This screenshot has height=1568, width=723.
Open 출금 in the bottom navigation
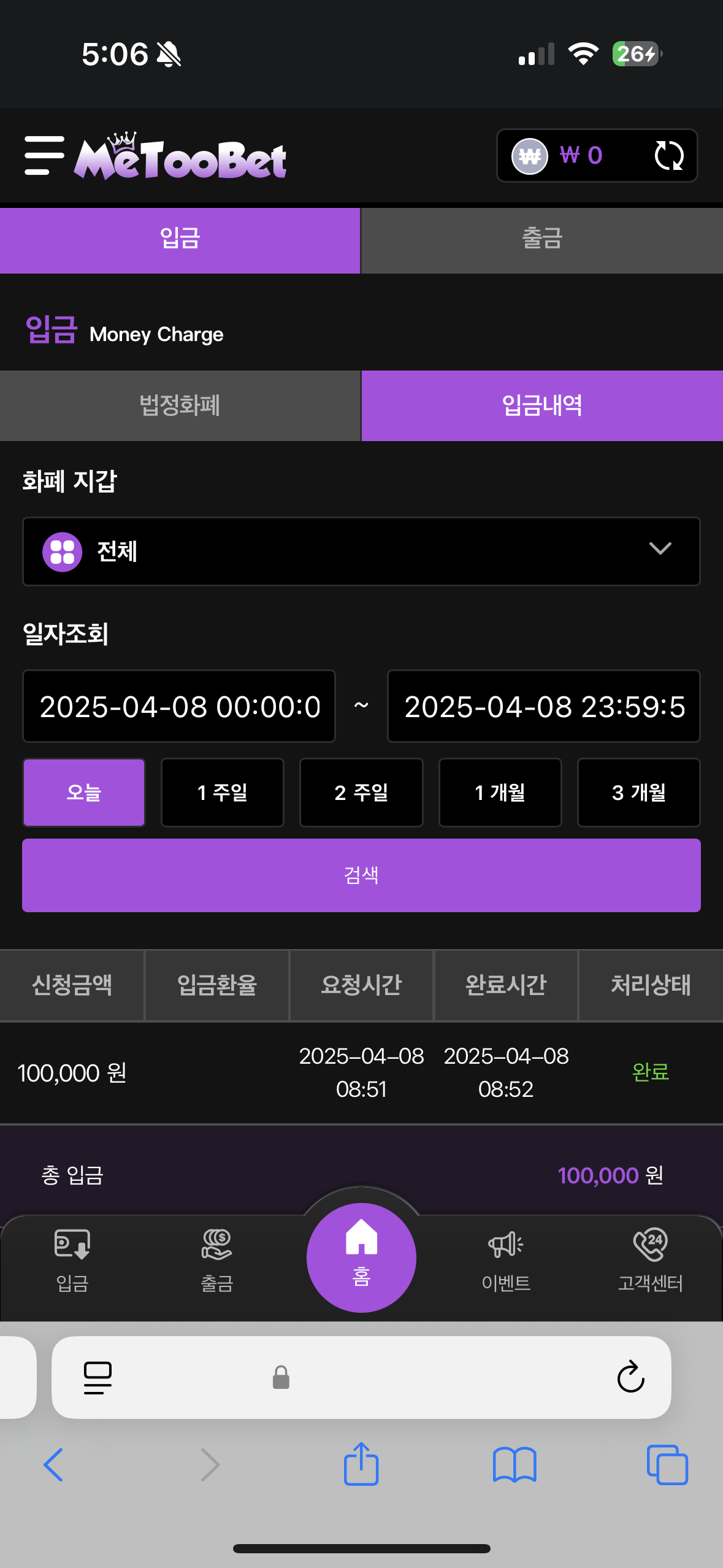tap(217, 1261)
